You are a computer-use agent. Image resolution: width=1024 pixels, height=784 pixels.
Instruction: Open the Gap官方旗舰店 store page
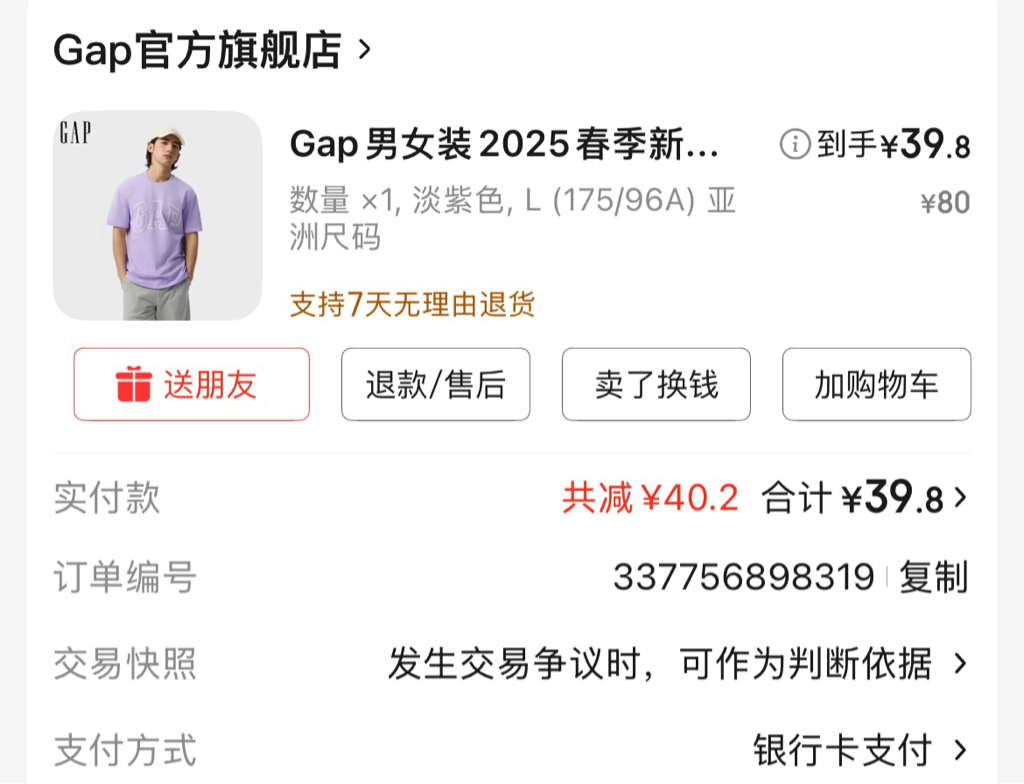[210, 50]
